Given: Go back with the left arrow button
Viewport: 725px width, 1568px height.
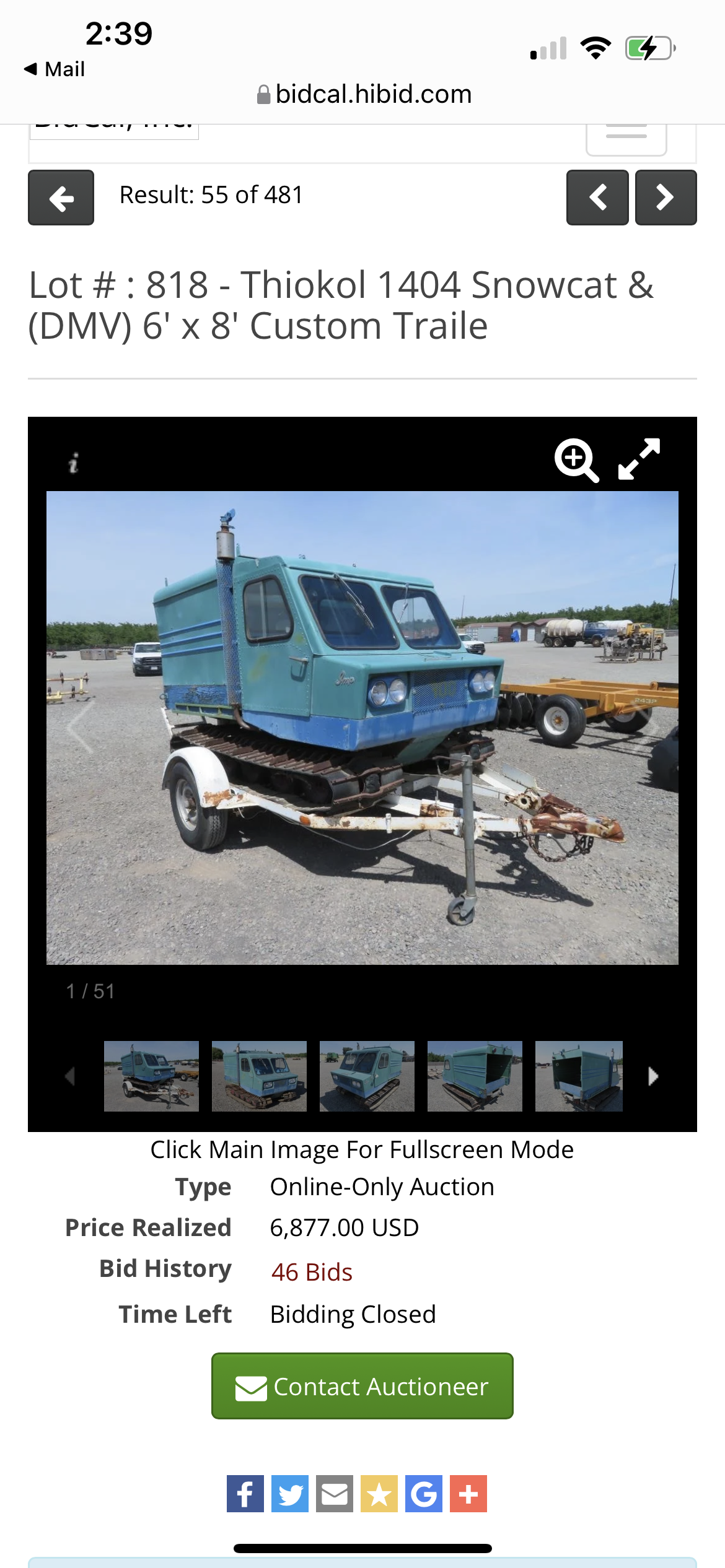Looking at the screenshot, I should [61, 198].
